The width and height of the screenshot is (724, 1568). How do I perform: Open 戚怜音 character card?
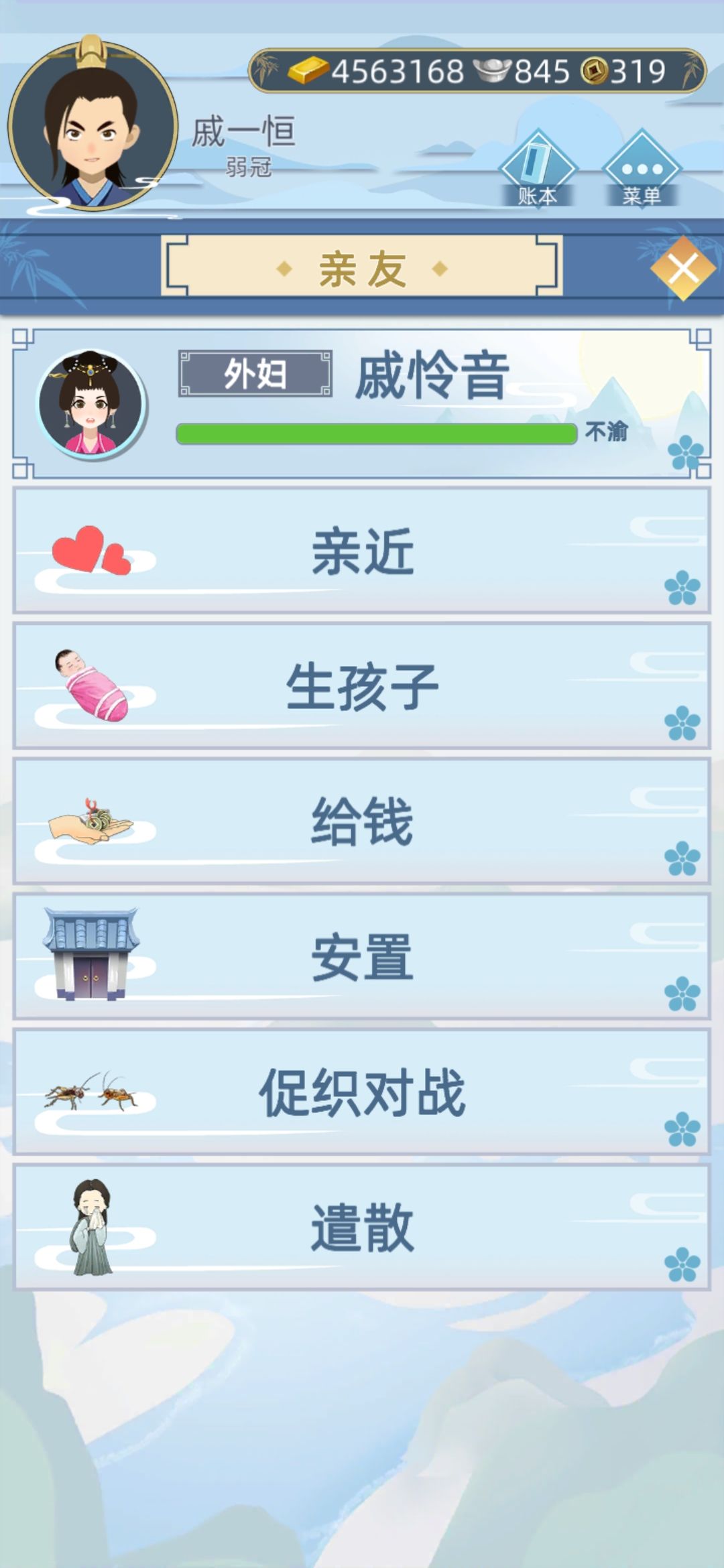(x=362, y=403)
